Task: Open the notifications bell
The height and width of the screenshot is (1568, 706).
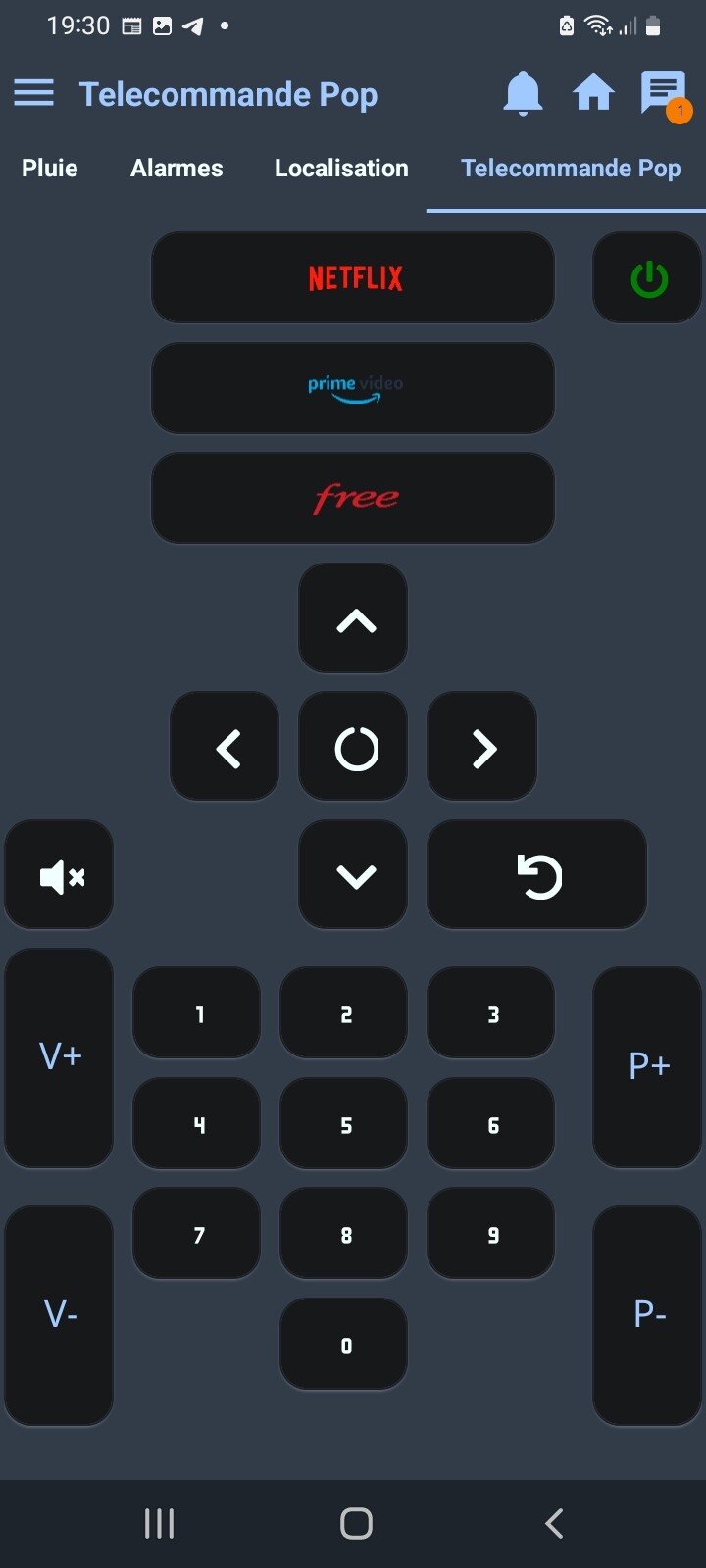Action: coord(523,94)
